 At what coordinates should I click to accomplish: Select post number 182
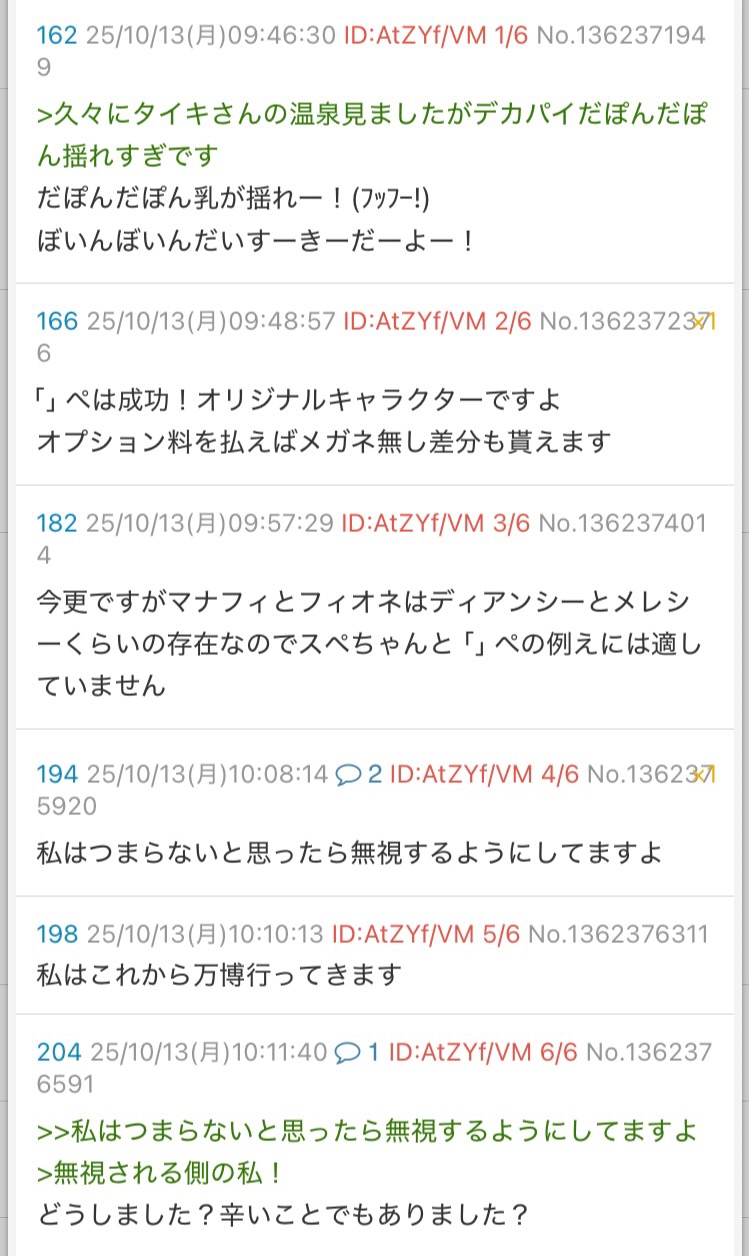coord(56,524)
